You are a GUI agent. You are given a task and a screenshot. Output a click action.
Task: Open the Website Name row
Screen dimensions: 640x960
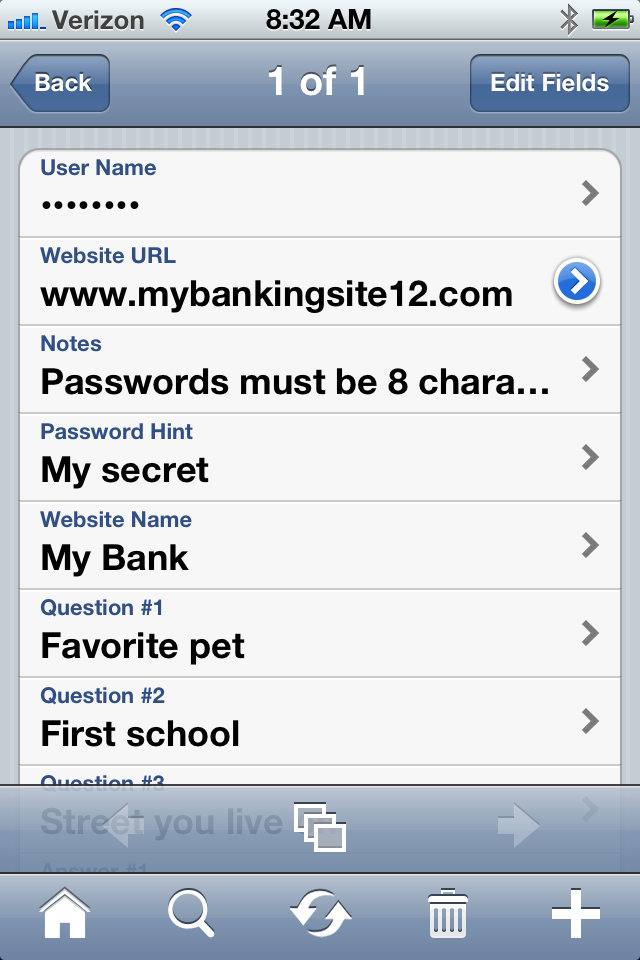click(320, 545)
